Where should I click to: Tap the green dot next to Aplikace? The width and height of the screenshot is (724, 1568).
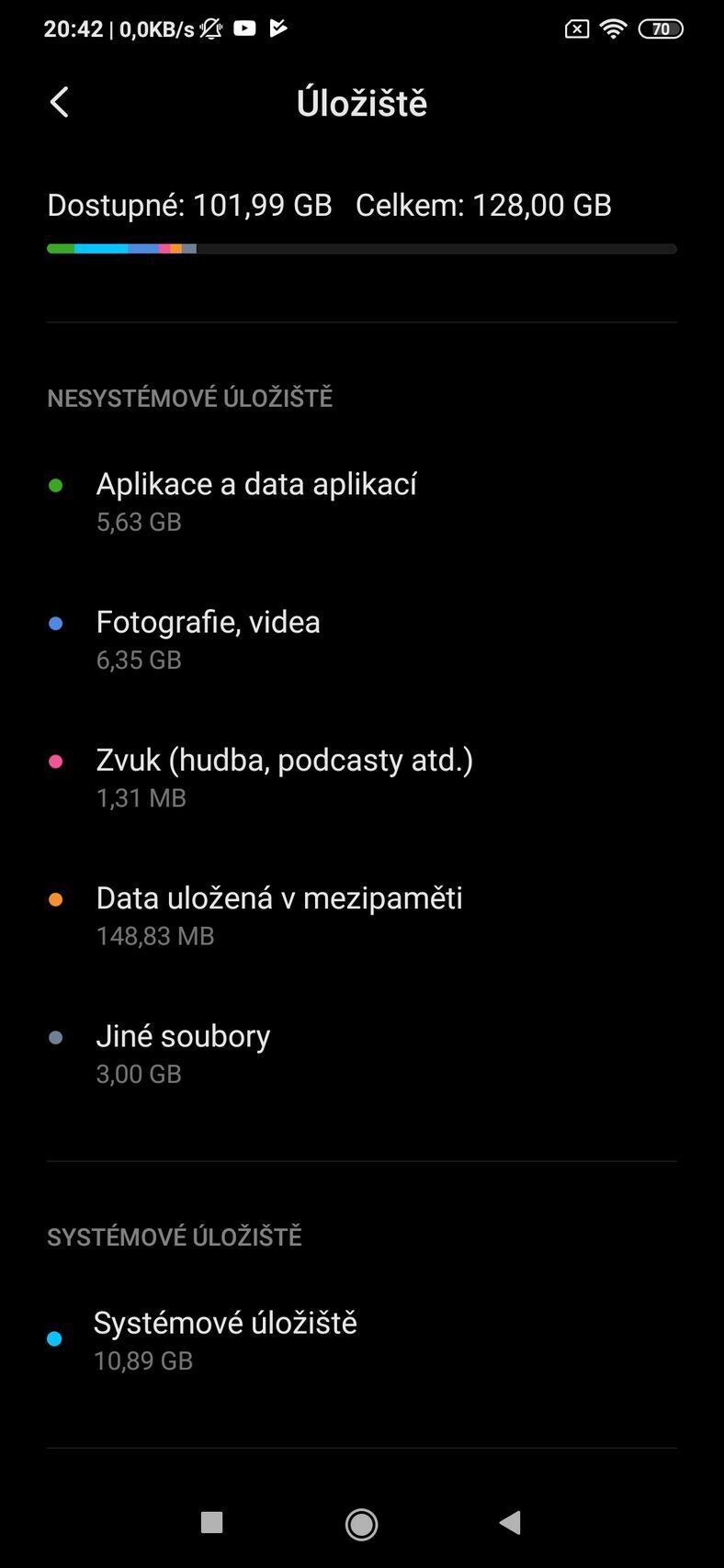[57, 484]
